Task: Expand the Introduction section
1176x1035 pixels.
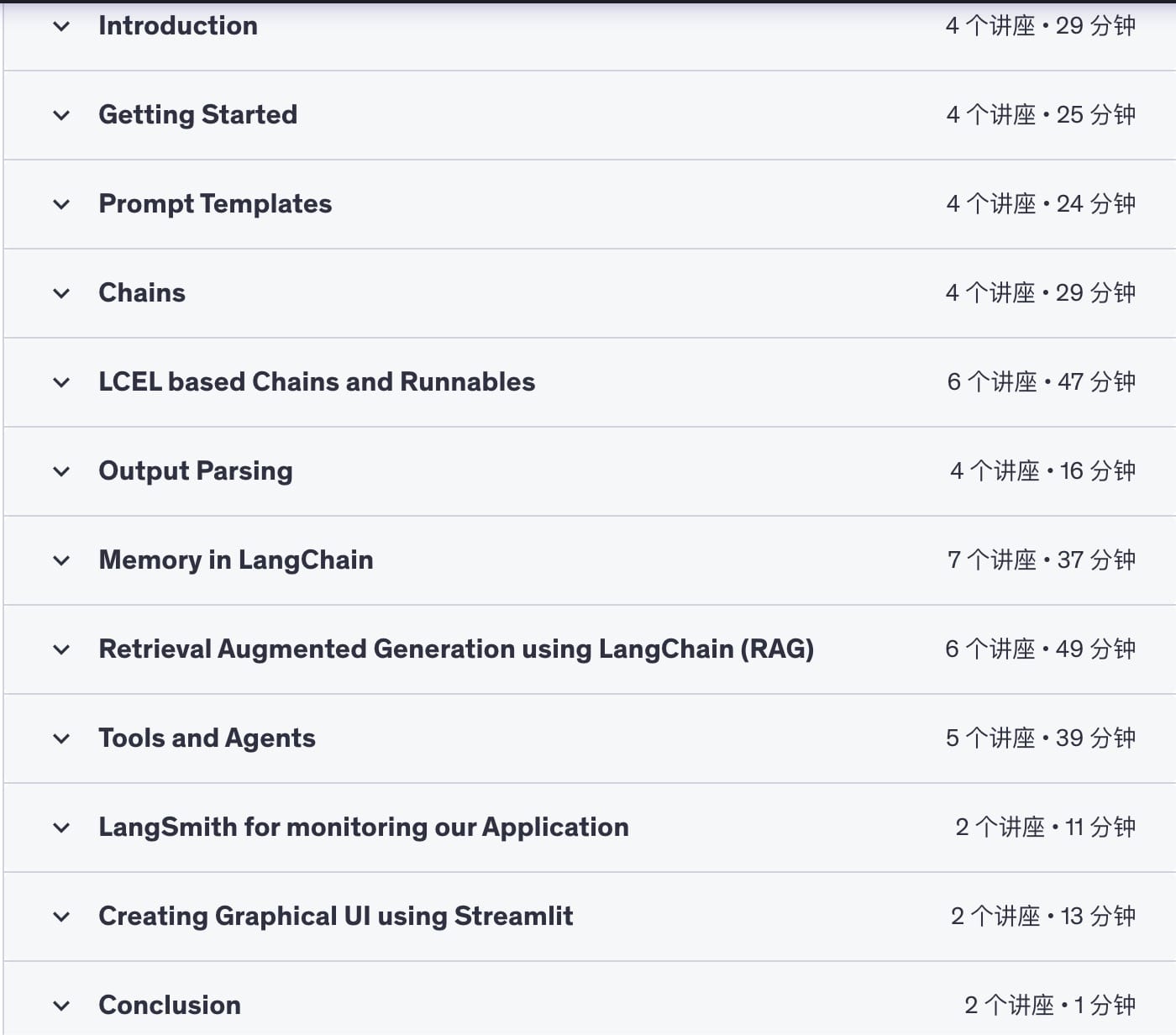Action: click(177, 26)
